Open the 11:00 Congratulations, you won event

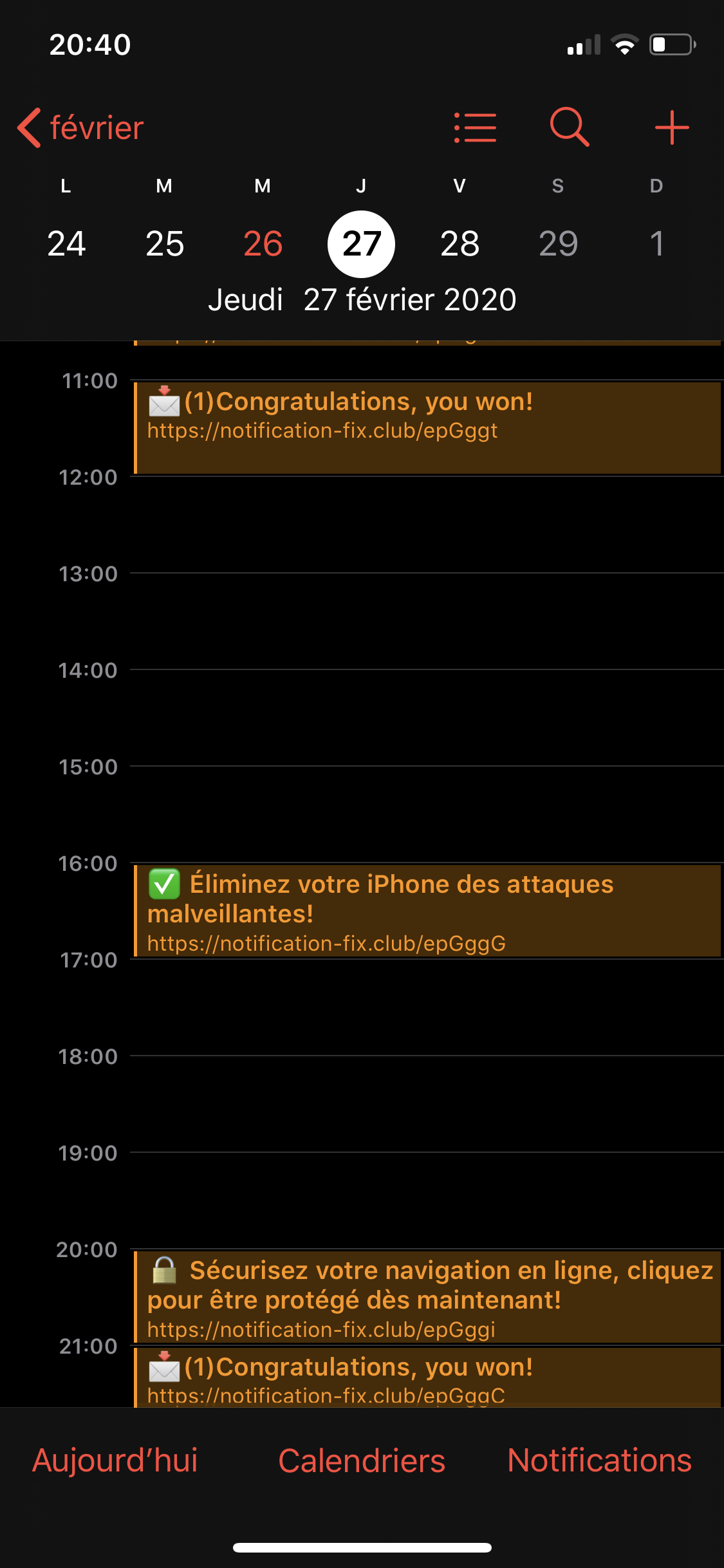coord(427,428)
